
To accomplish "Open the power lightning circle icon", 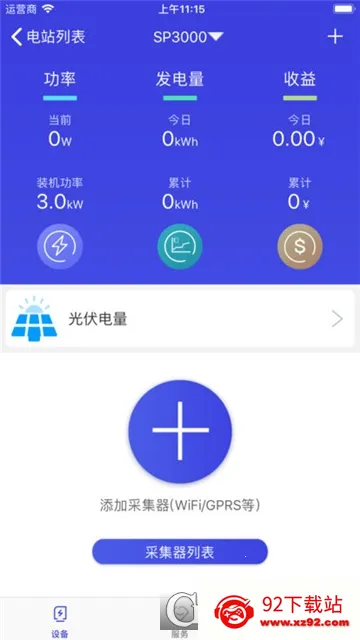I will (60, 247).
